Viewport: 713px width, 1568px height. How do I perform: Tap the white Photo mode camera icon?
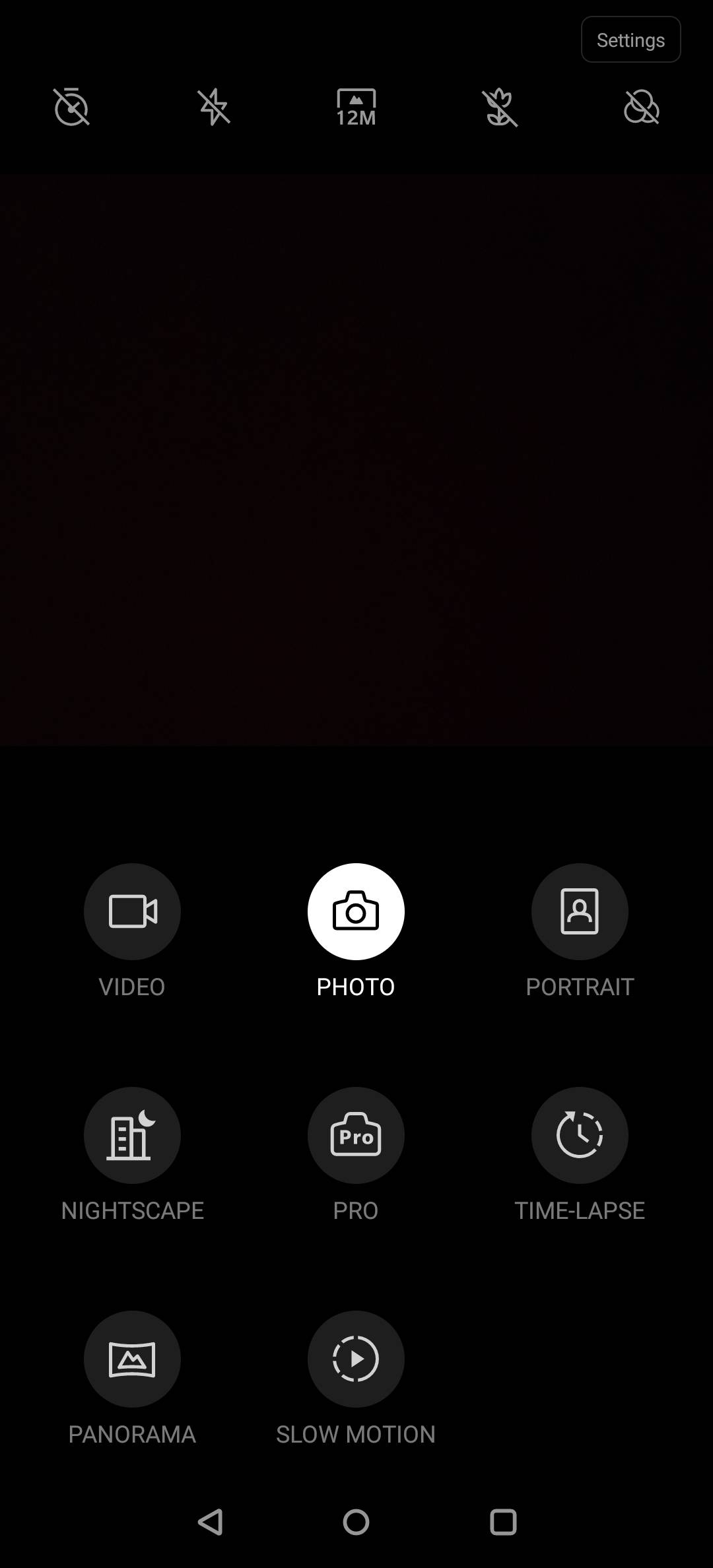tap(356, 911)
